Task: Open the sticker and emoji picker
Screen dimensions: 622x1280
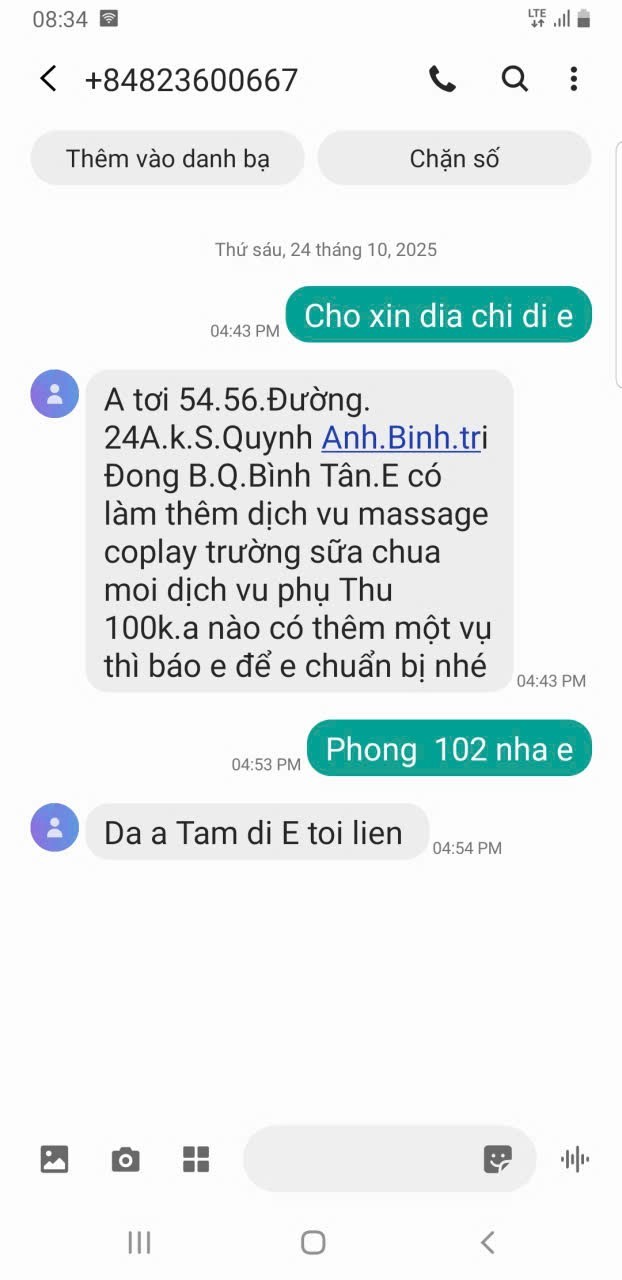Action: [497, 1159]
